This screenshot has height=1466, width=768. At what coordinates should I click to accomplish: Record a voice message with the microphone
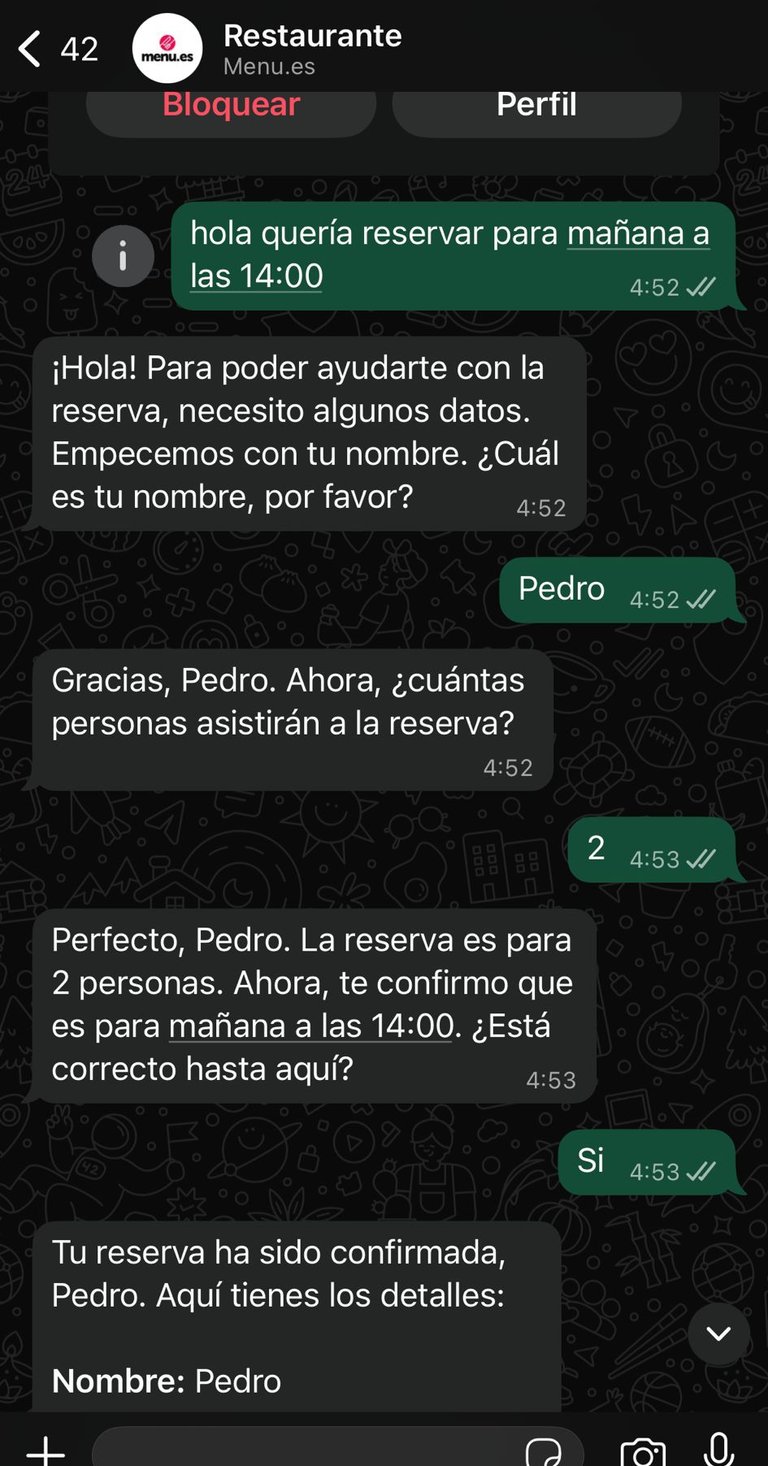[x=718, y=1450]
